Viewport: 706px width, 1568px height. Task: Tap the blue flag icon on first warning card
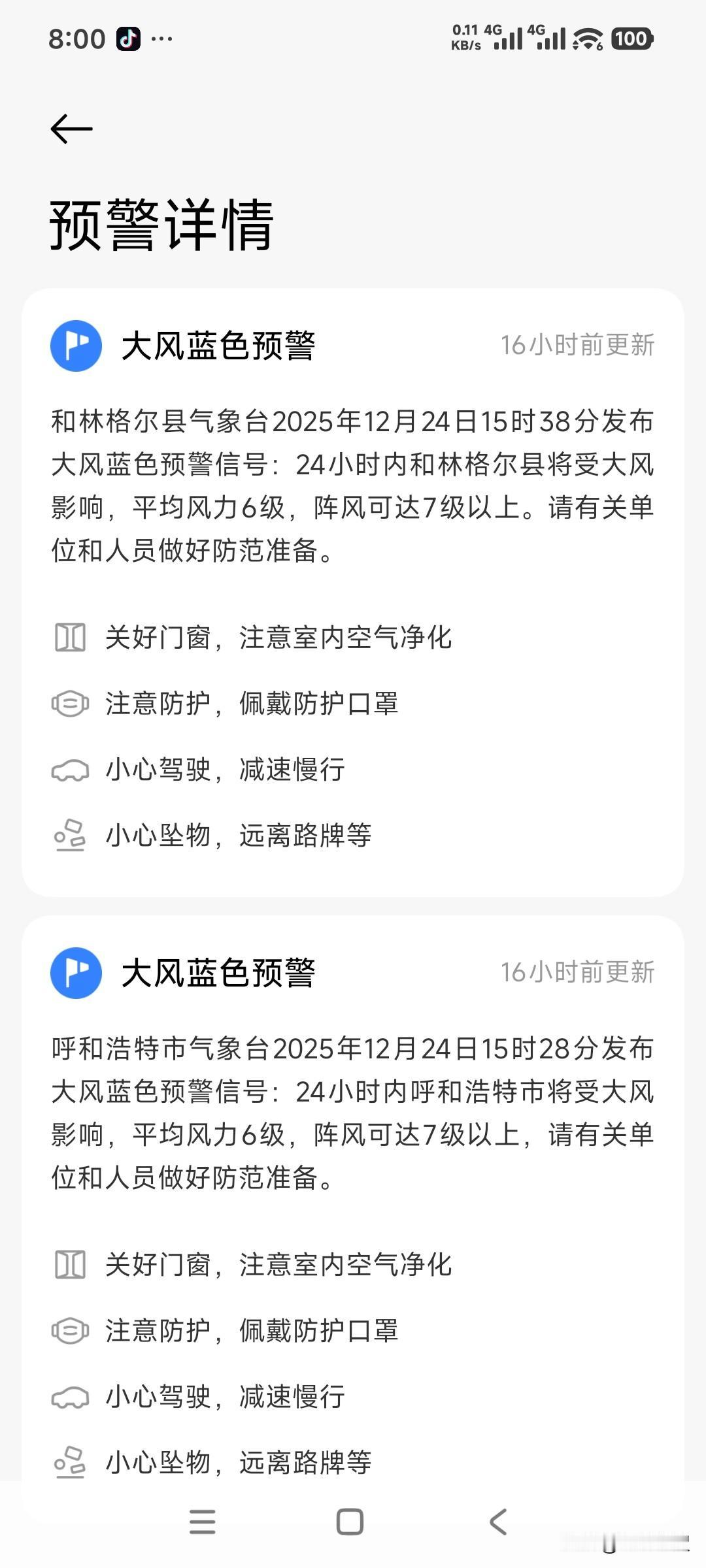tap(76, 346)
